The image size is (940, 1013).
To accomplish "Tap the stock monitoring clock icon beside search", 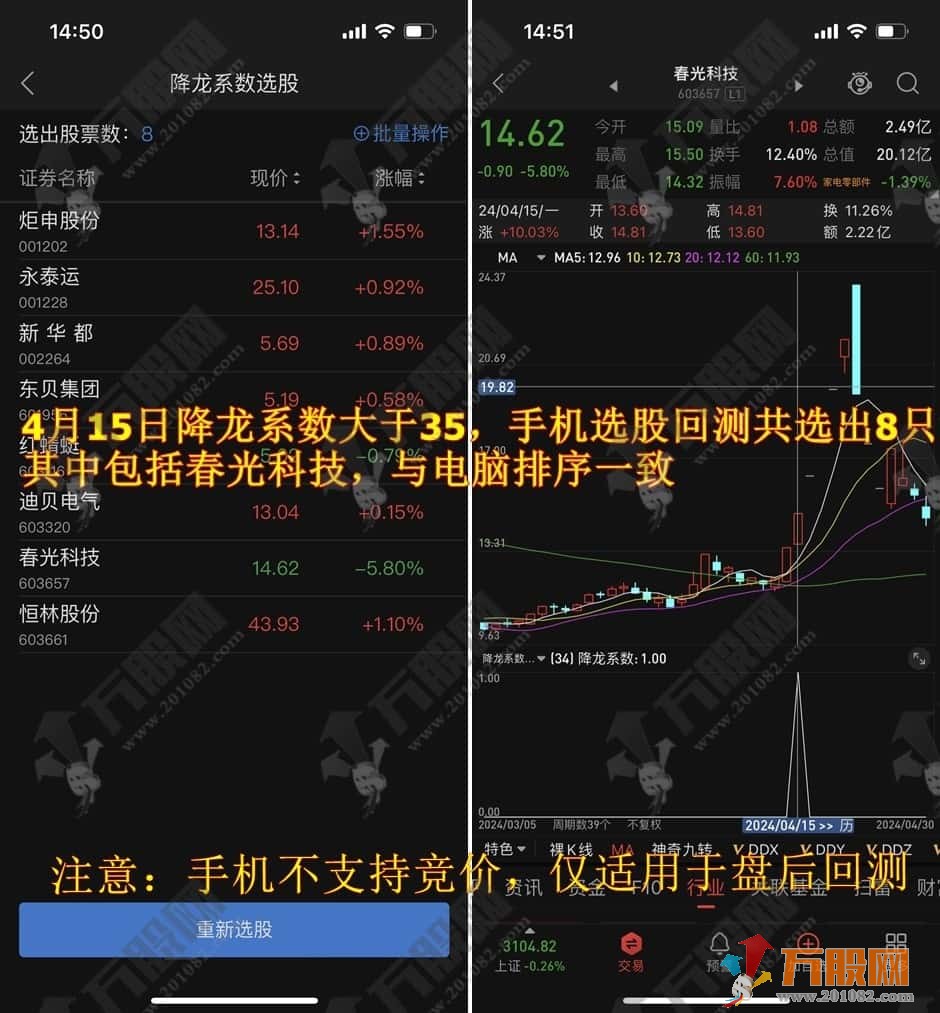I will [858, 84].
